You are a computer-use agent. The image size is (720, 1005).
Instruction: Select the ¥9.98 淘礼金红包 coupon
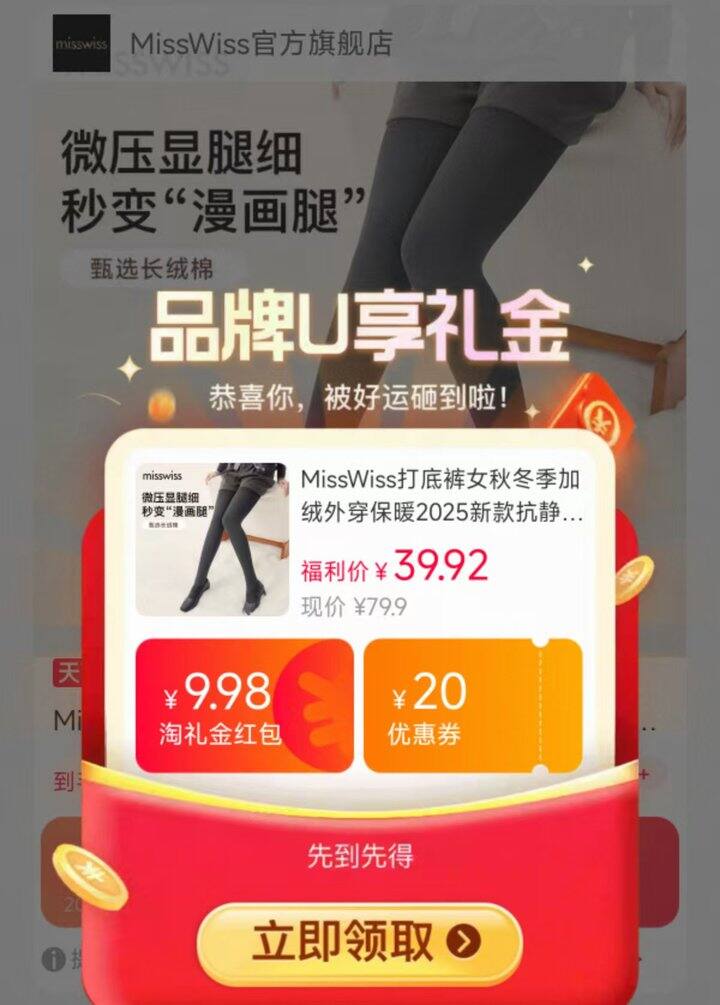point(244,706)
